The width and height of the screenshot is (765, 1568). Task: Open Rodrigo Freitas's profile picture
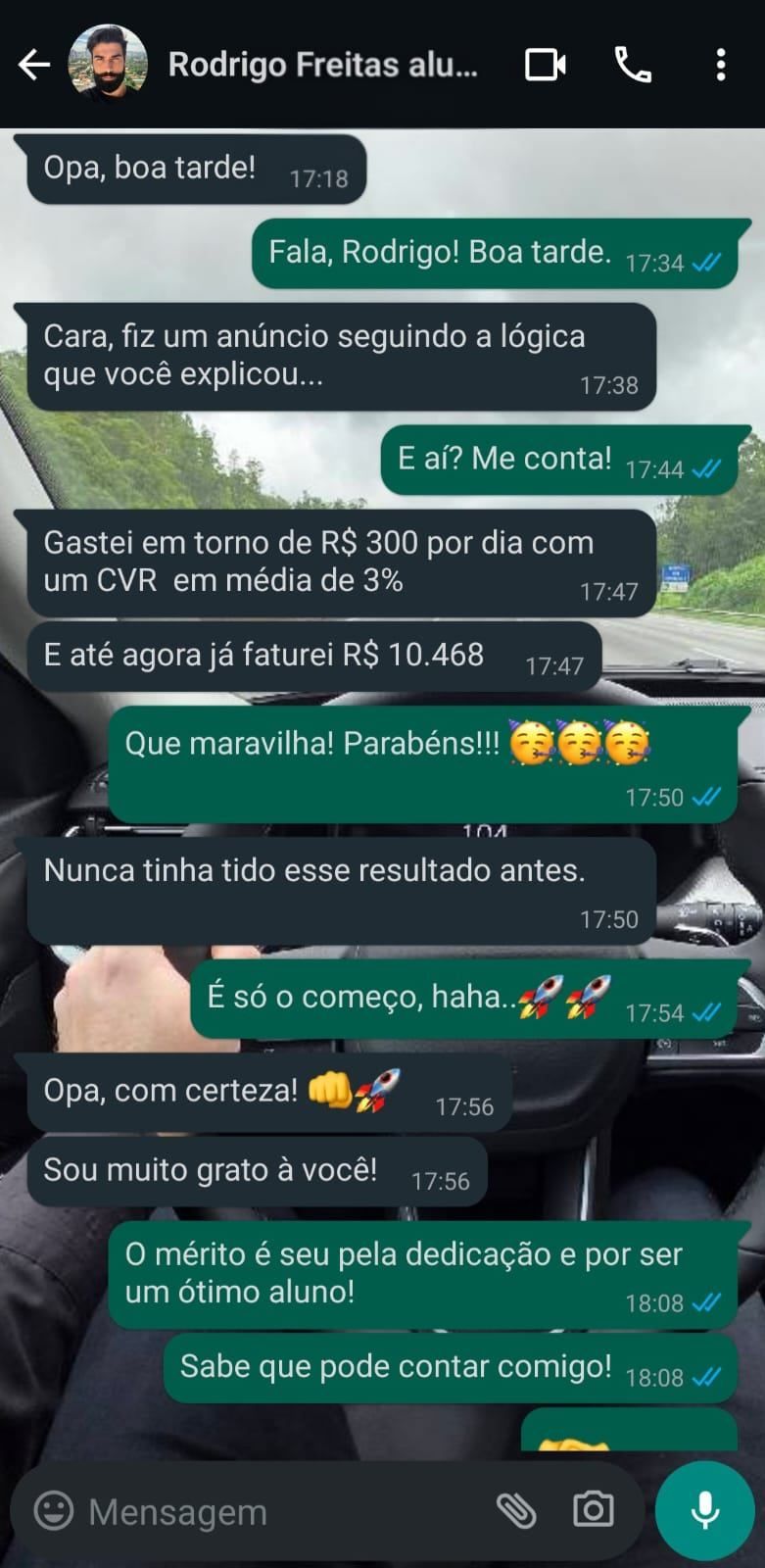click(x=107, y=65)
